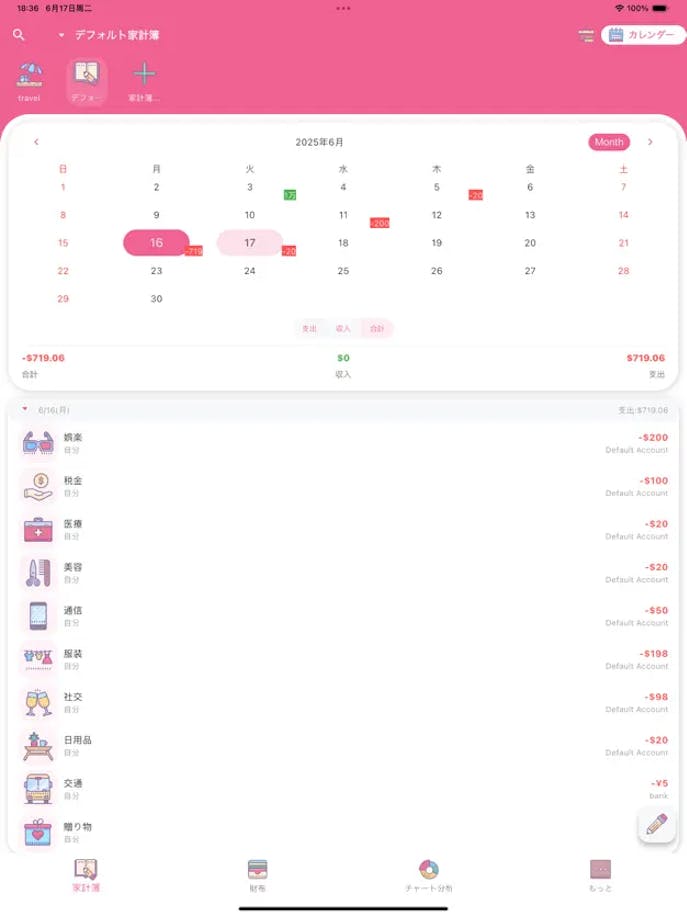Add a new entry with pencil button
The image size is (687, 916).
pos(656,825)
